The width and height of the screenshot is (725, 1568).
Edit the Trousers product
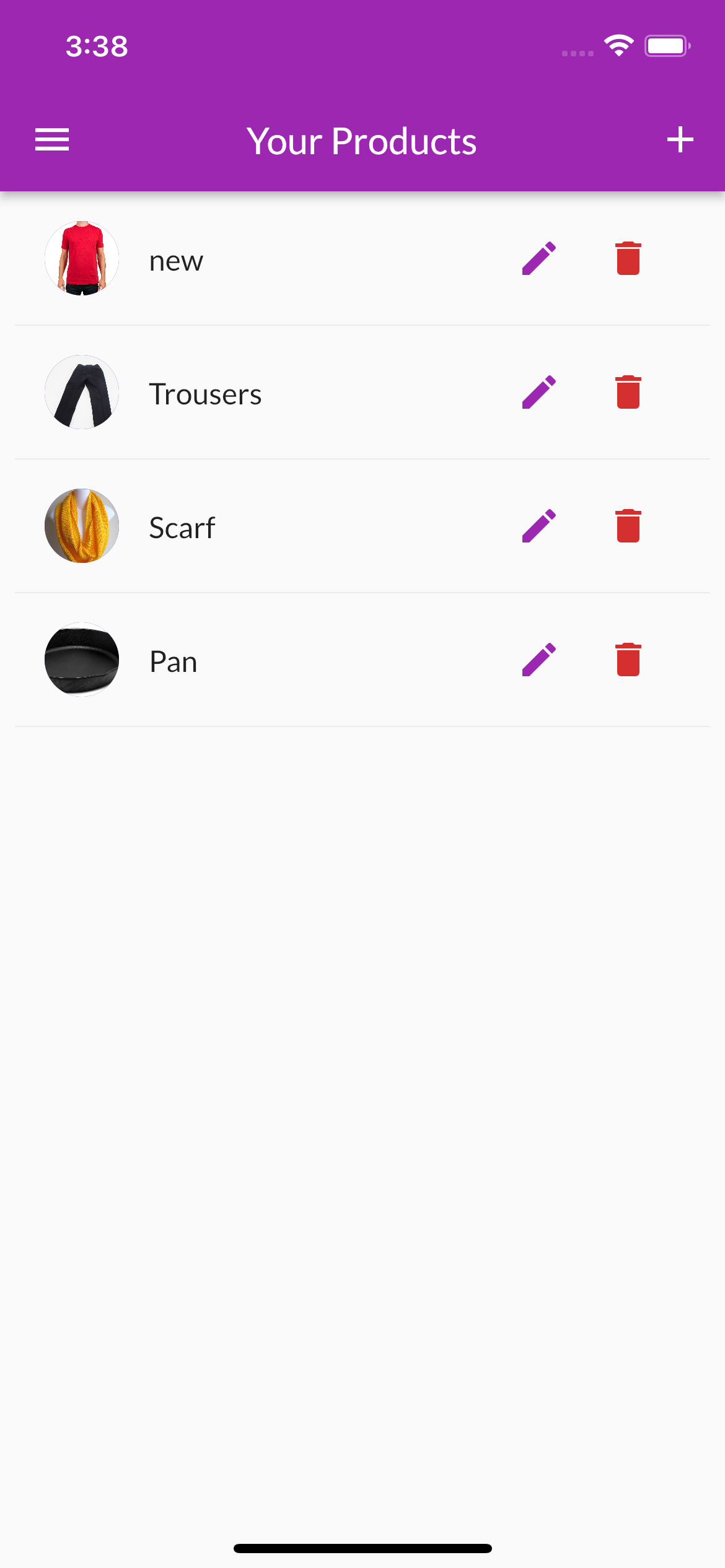538,393
